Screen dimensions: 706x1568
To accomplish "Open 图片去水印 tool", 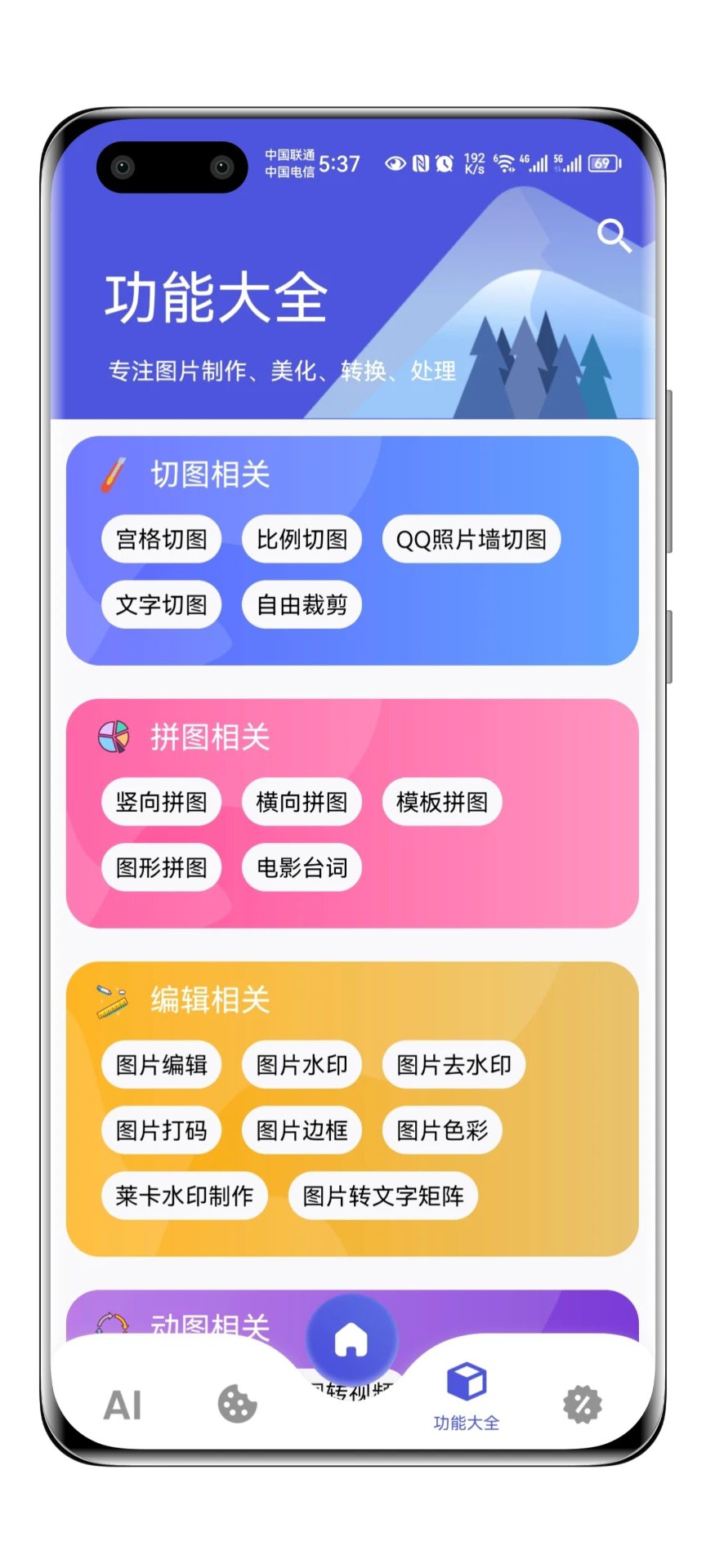I will pos(454,1065).
